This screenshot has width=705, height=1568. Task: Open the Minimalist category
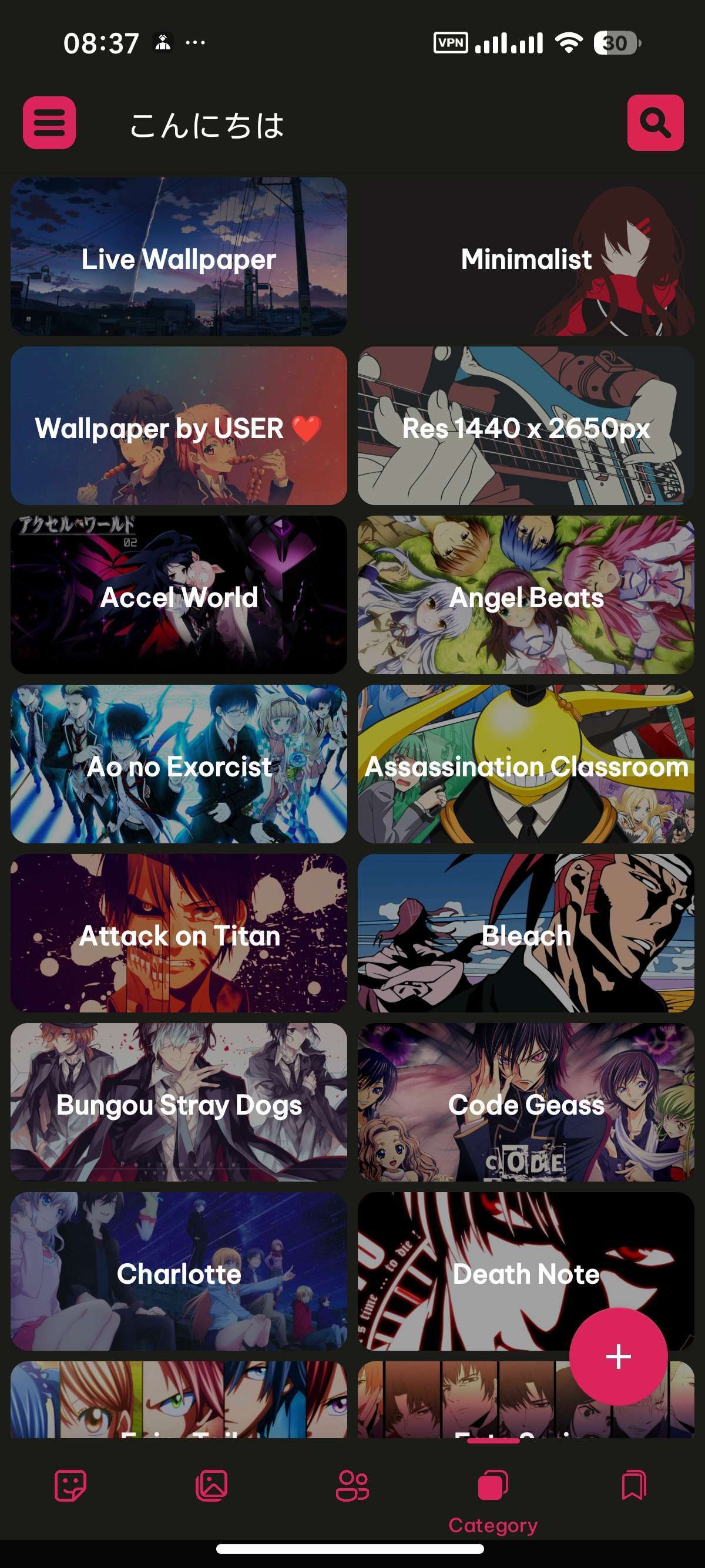coord(525,256)
